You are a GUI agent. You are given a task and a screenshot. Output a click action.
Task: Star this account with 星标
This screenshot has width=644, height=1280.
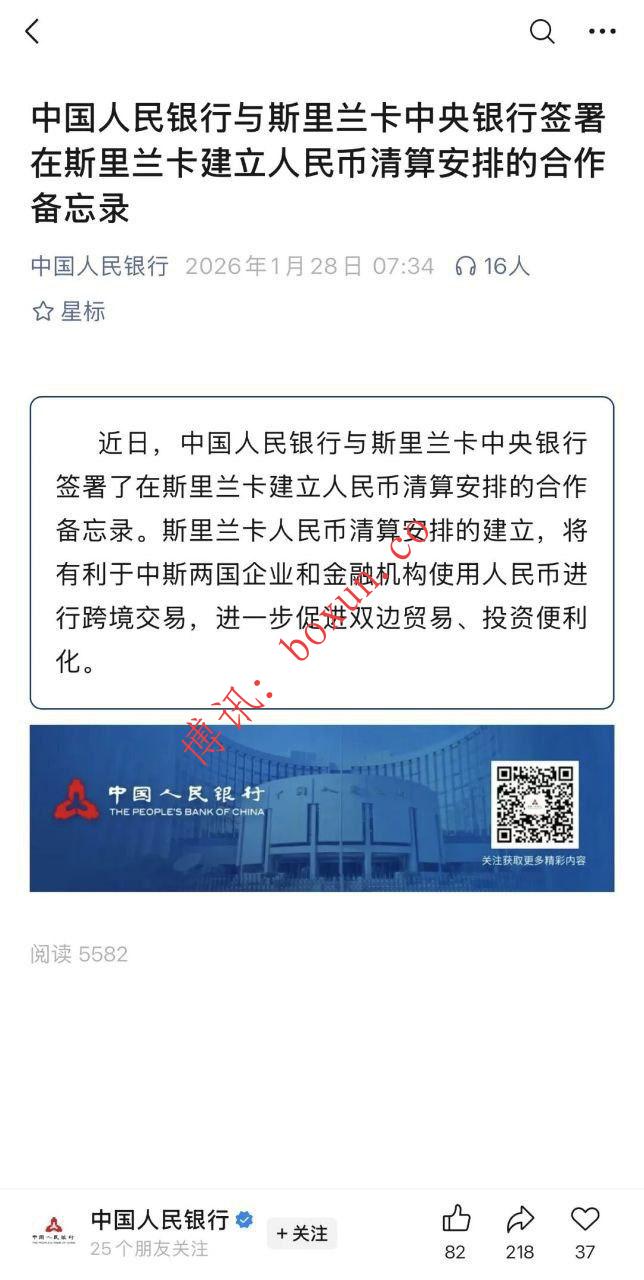click(69, 311)
